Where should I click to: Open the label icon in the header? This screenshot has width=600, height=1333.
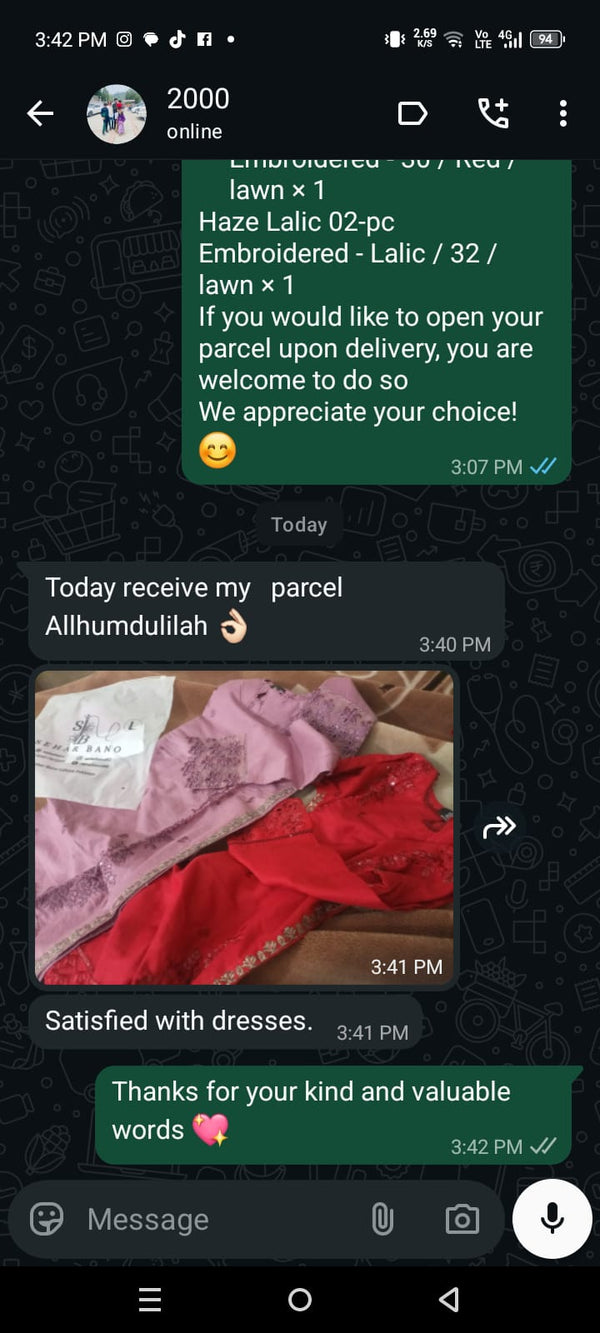(x=413, y=114)
